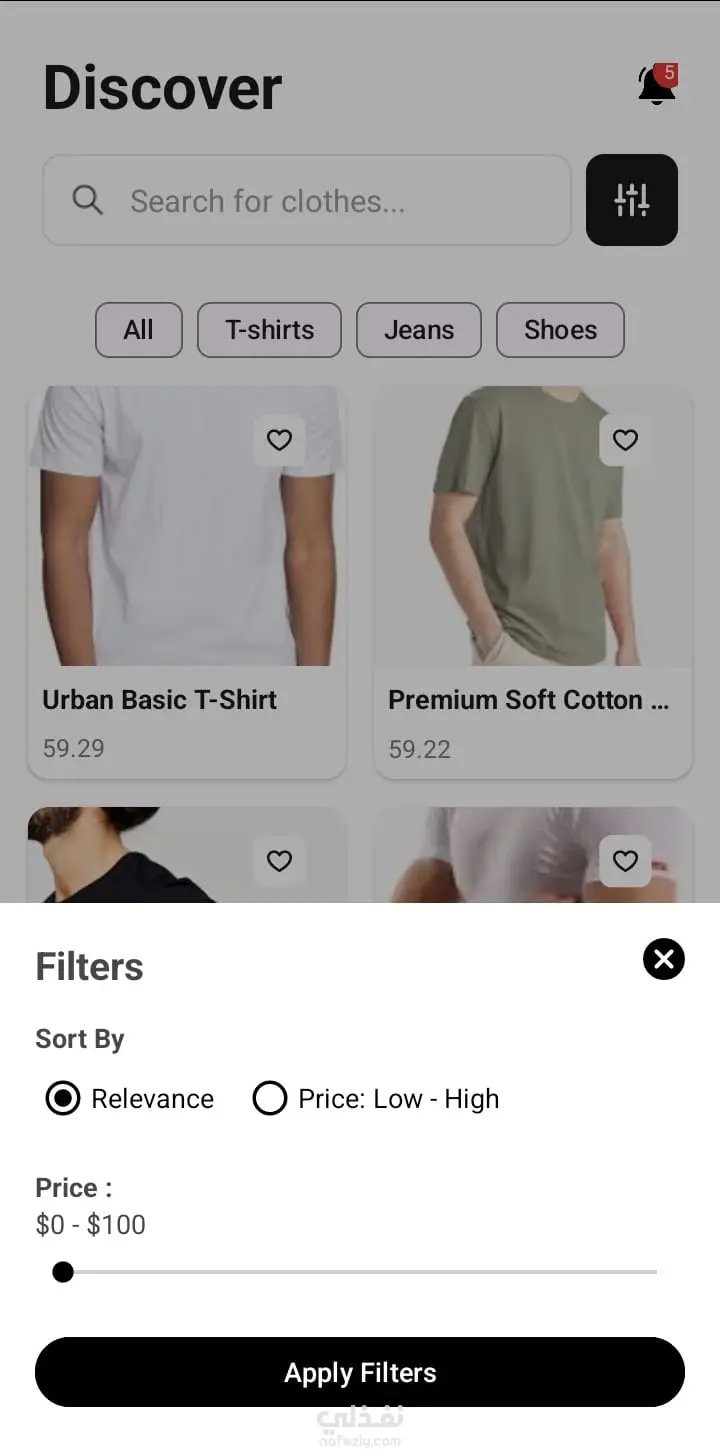Open the notifications bell

coord(656,86)
